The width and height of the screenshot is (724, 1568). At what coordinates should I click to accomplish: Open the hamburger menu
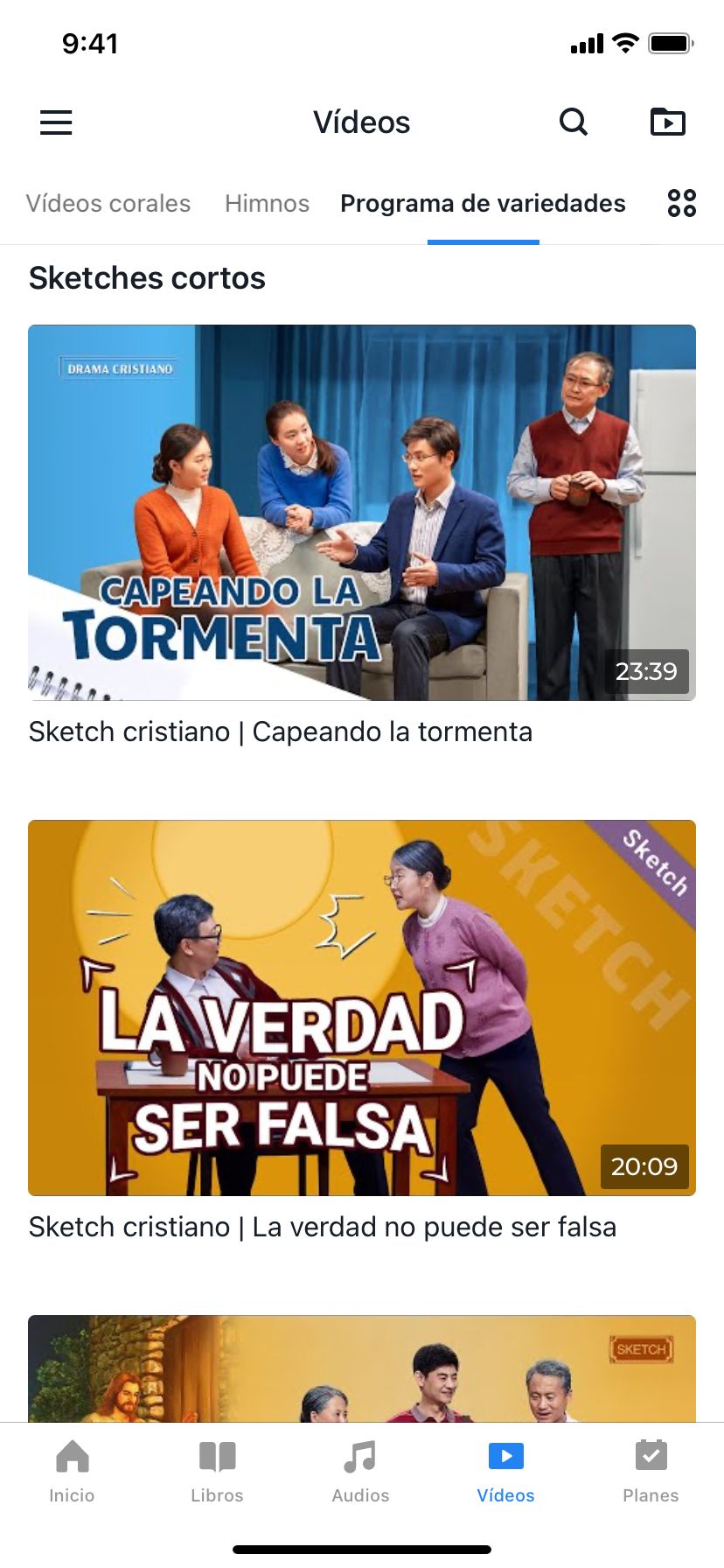click(x=56, y=122)
